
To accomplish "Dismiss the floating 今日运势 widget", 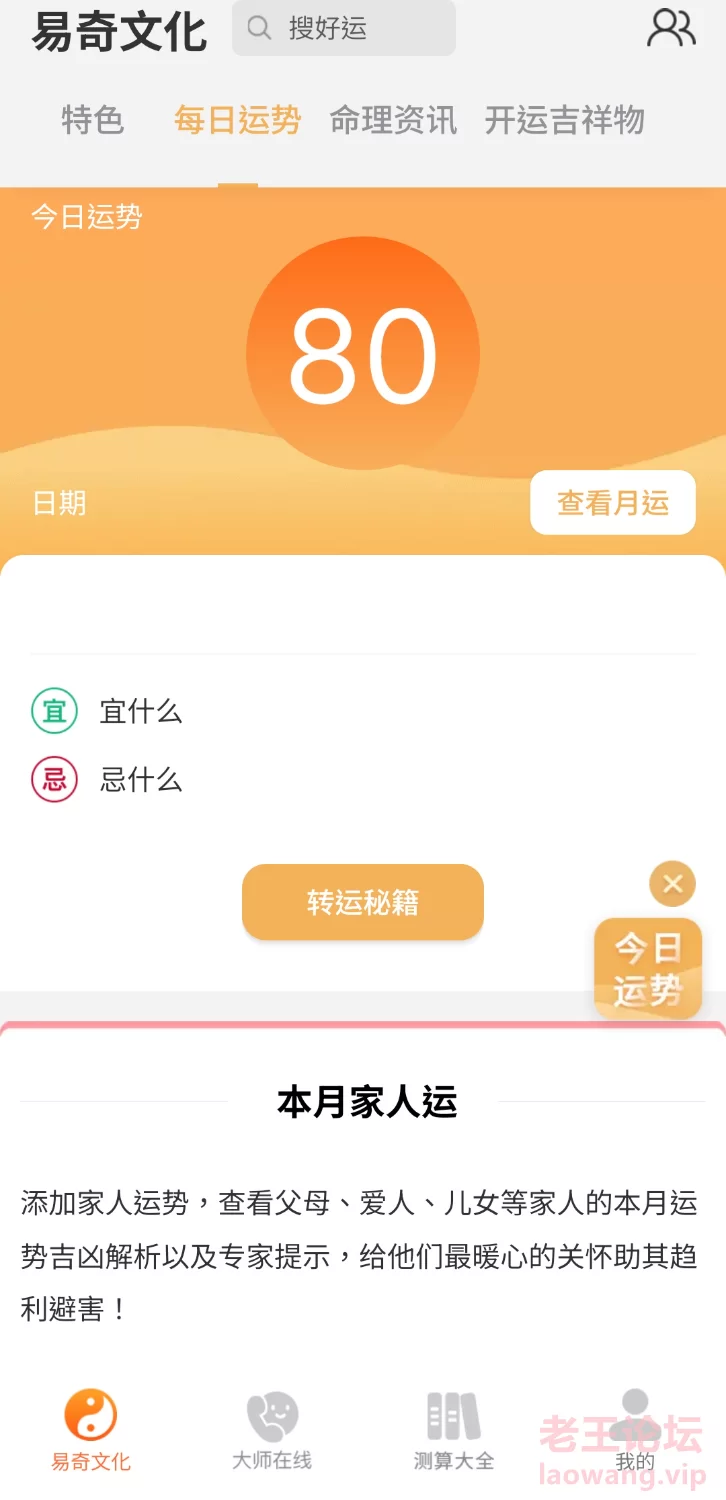I will point(673,884).
